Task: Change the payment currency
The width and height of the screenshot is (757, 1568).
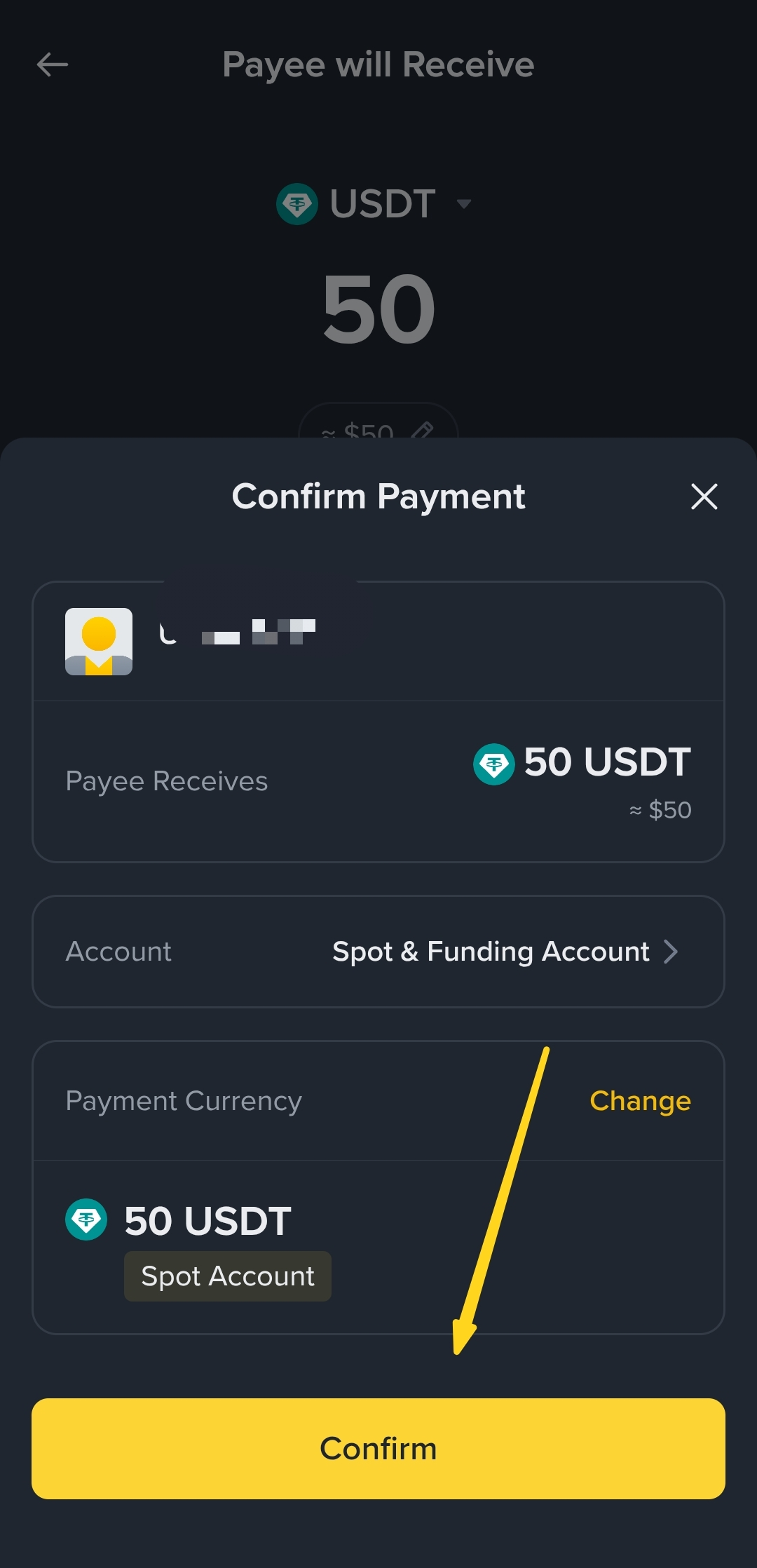Action: tap(640, 1101)
